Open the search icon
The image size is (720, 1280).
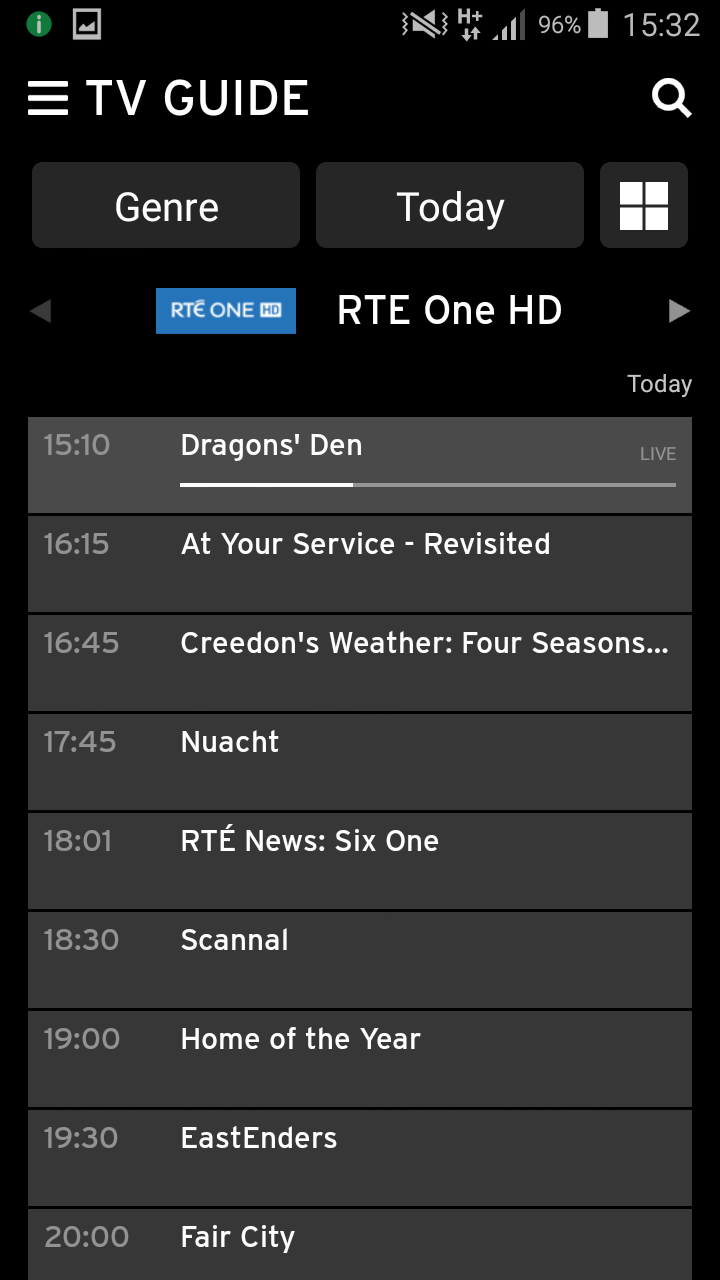coord(671,98)
